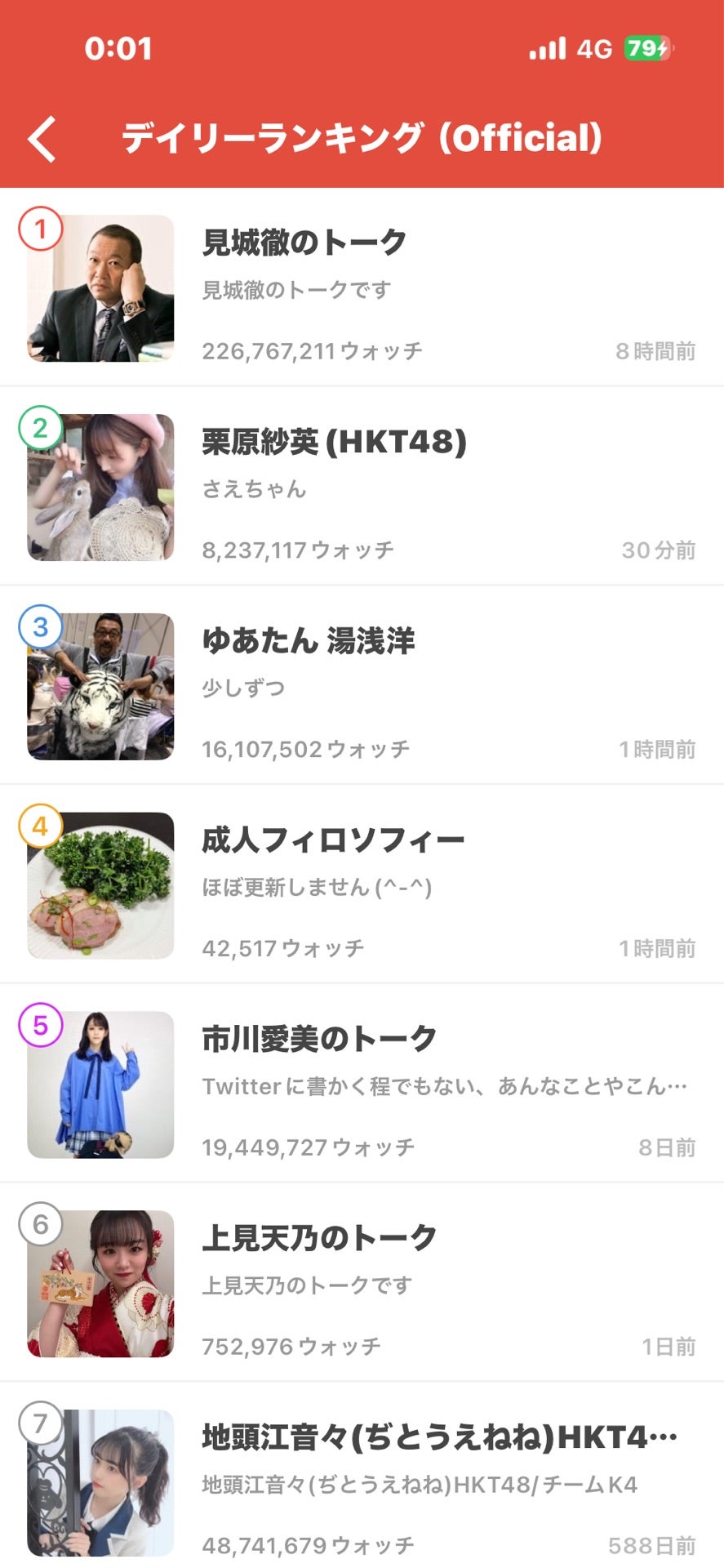
Task: Select ゆあたん 湯浅洋 talk
Action: 362,686
